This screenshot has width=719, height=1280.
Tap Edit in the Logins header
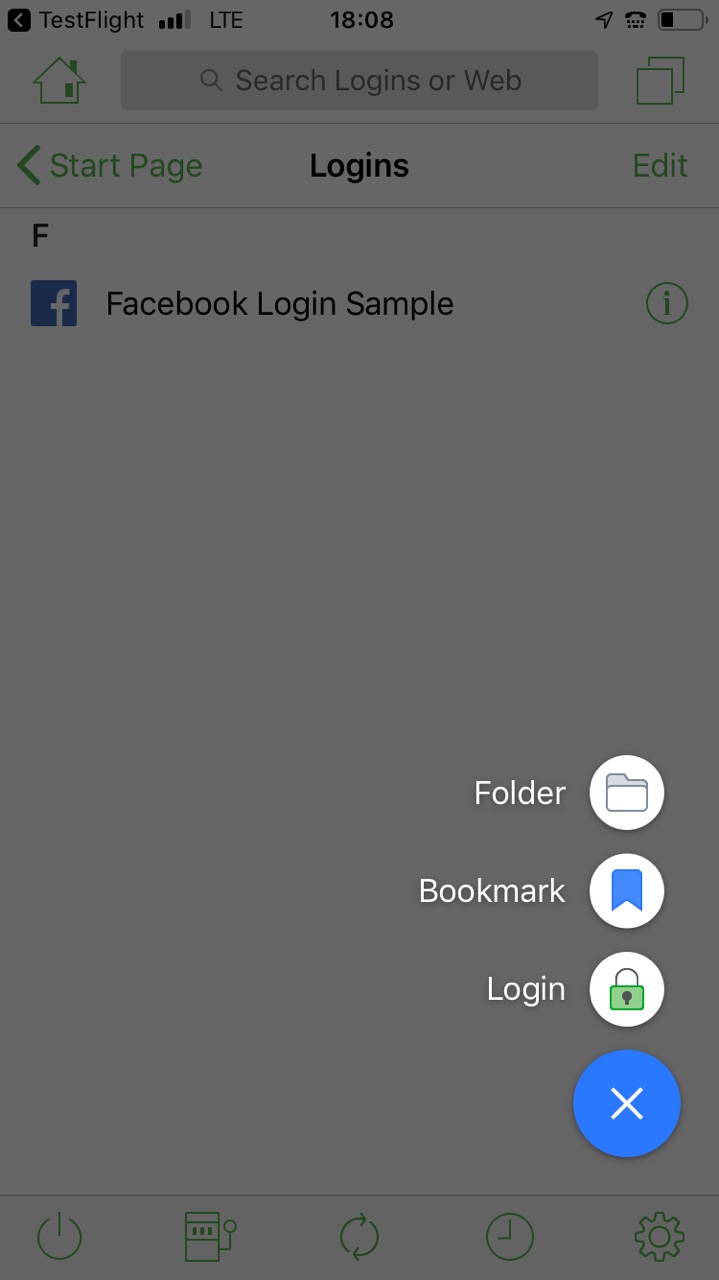(x=660, y=165)
